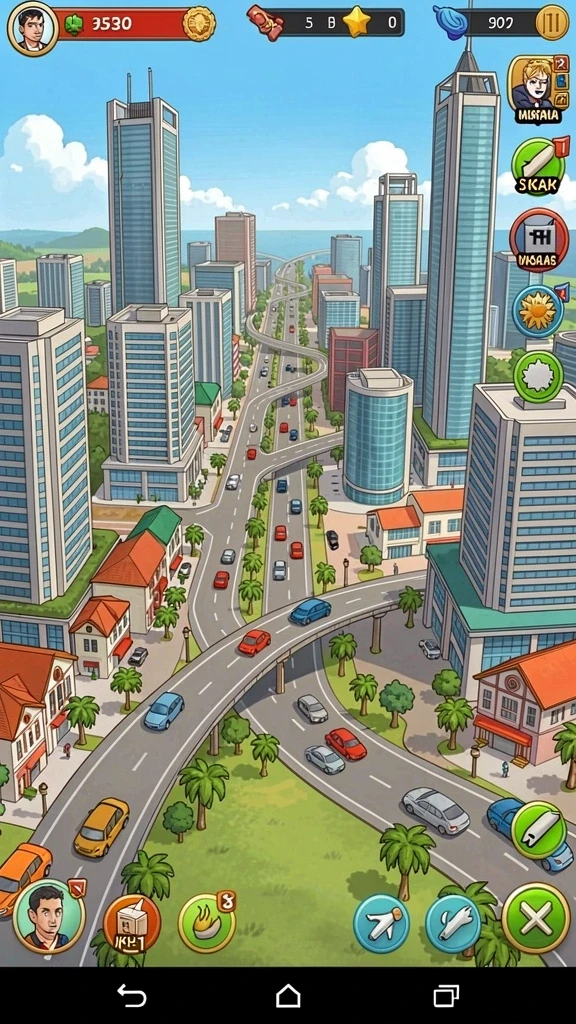The image size is (576, 1024).
Task: Go back using the system back button
Action: click(131, 996)
